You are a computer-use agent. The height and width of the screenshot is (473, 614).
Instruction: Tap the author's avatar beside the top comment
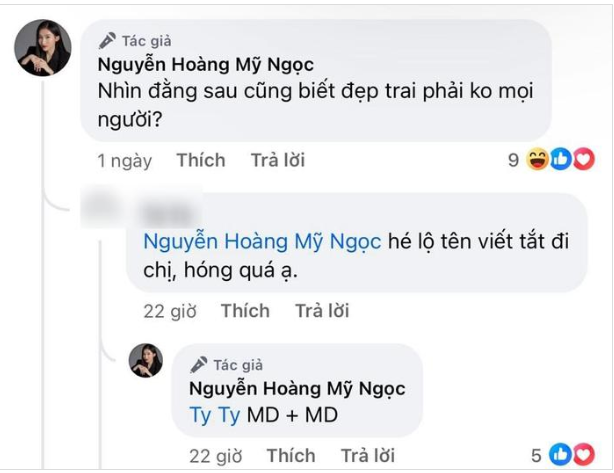coord(43,47)
